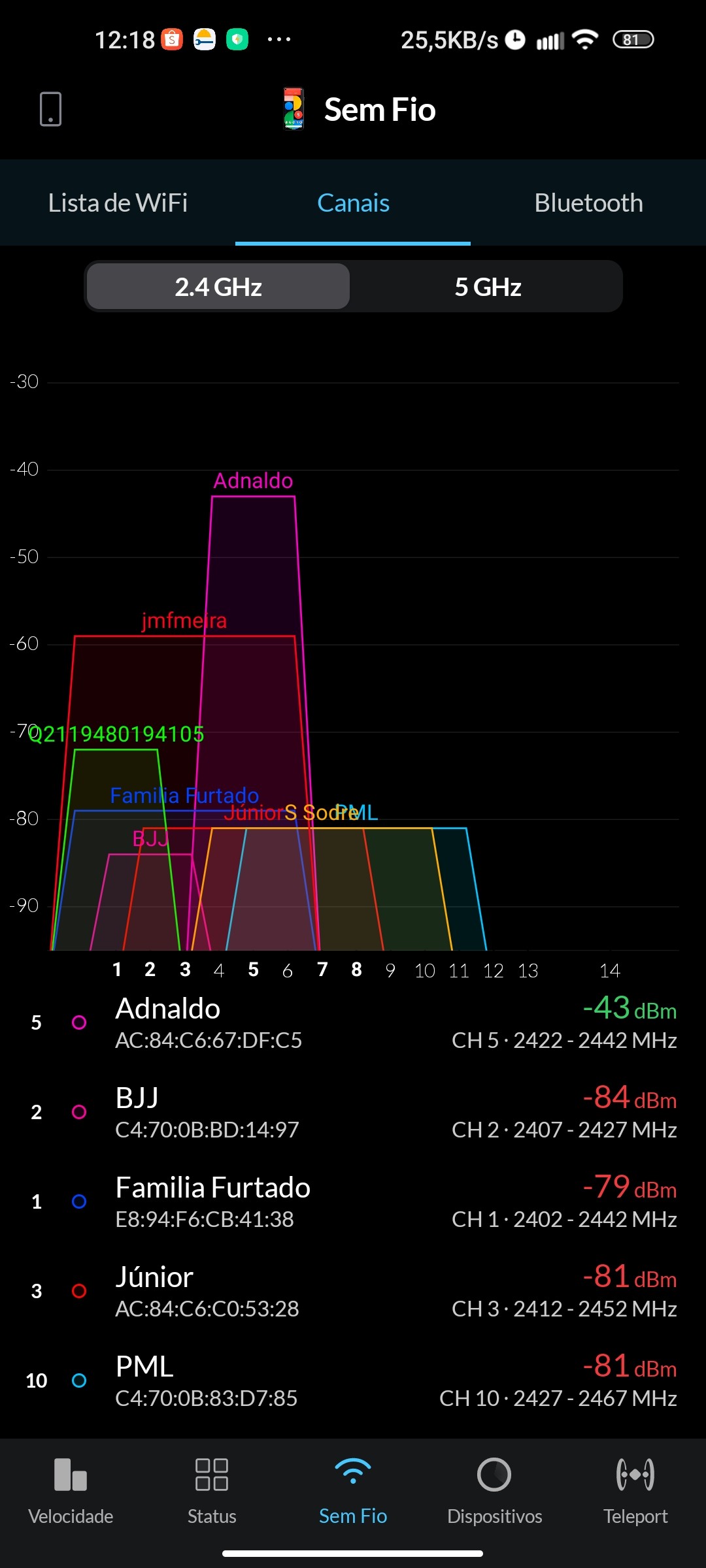Viewport: 706px width, 1568px height.
Task: Select the 2.4 GHz band
Action: (218, 287)
